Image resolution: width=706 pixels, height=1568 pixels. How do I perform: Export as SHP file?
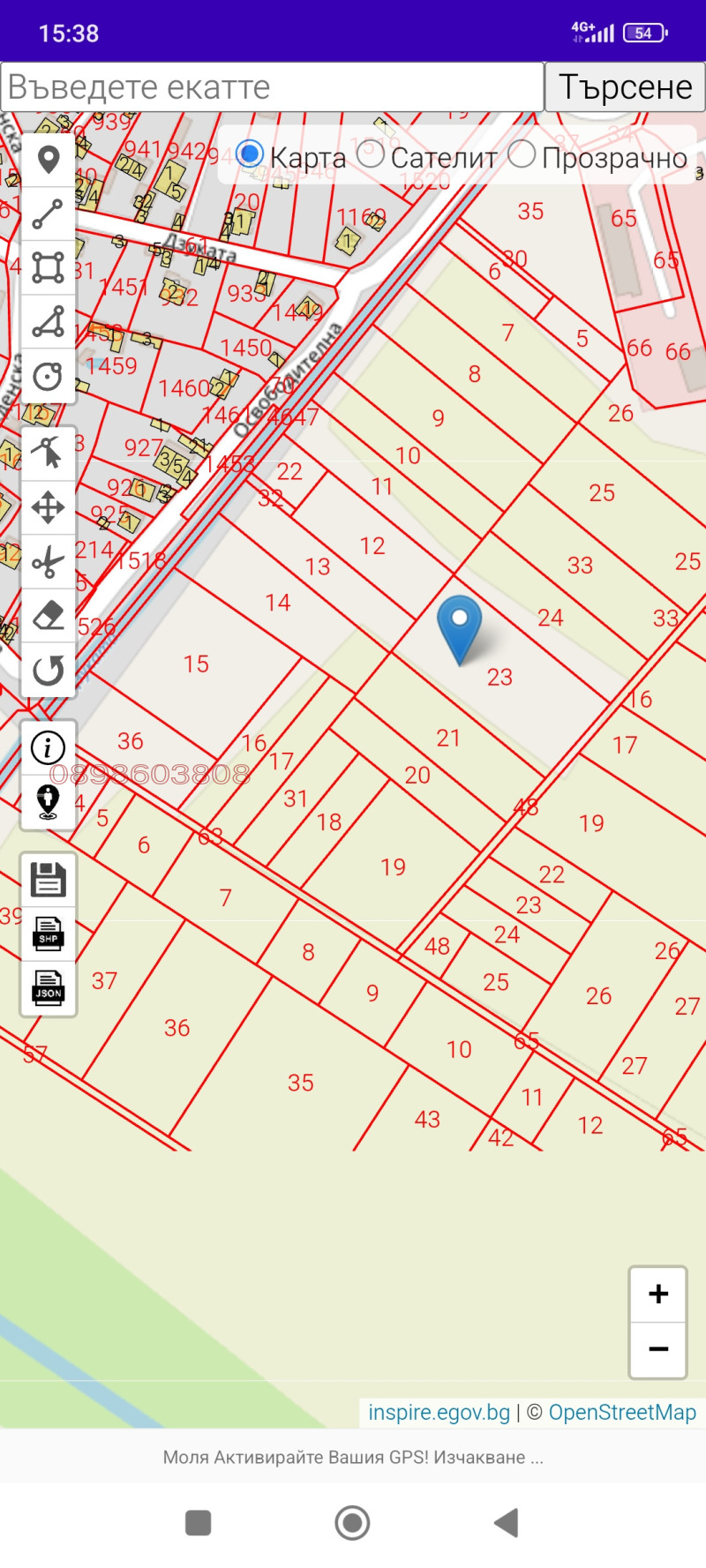coord(48,934)
